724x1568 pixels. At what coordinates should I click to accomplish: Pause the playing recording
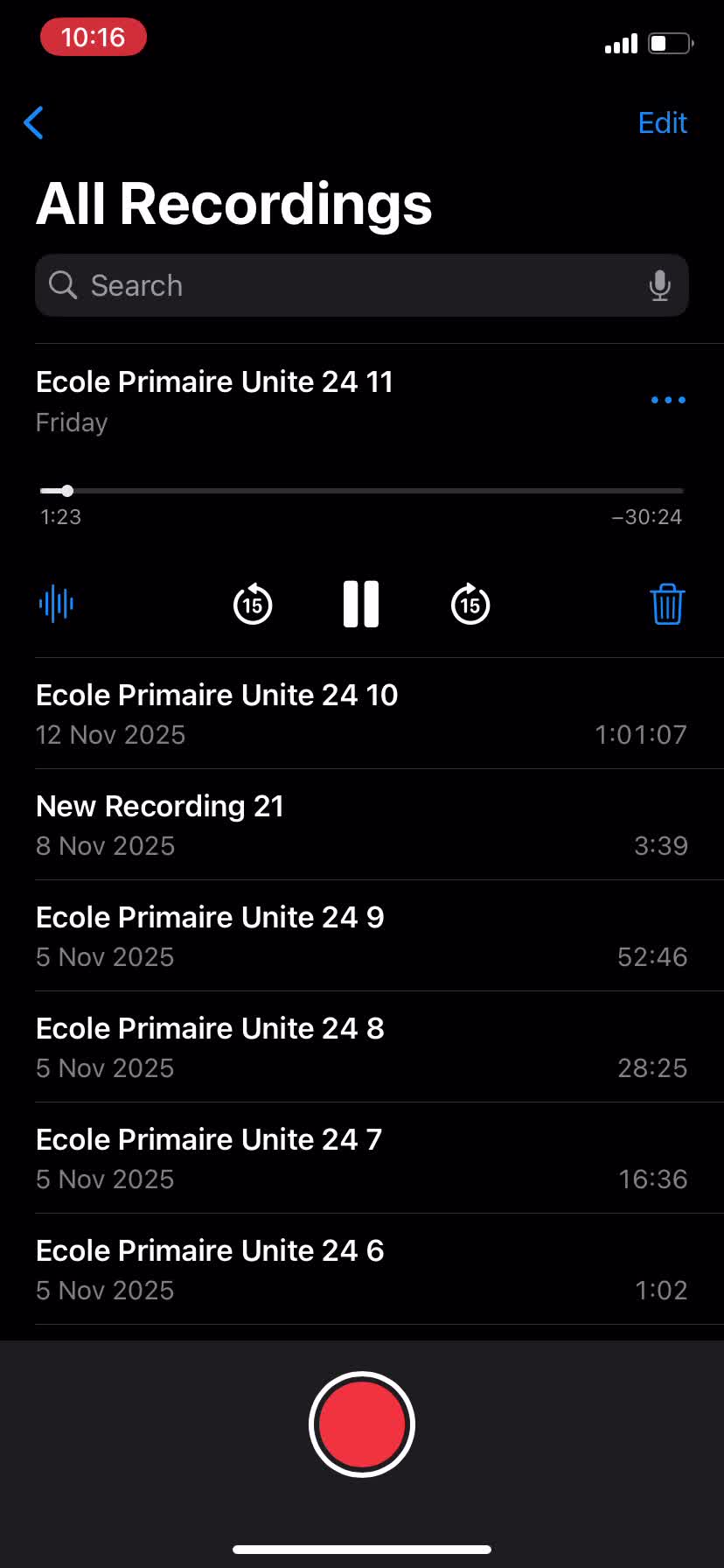coord(361,604)
